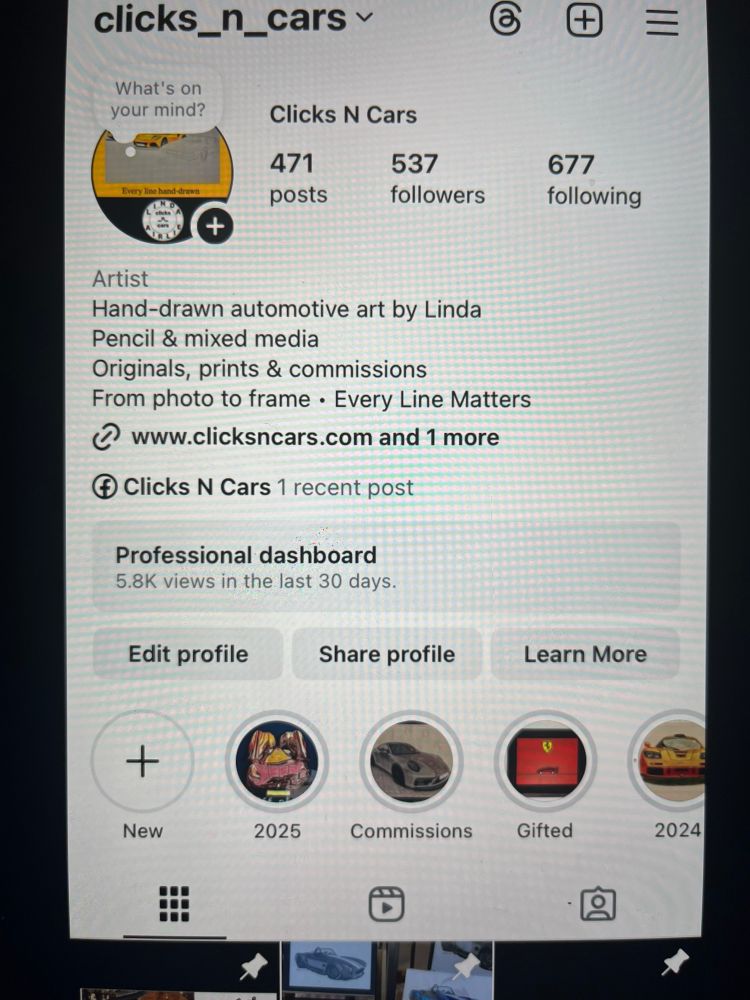Tap the create new post plus icon
750x1000 pixels.
(584, 19)
